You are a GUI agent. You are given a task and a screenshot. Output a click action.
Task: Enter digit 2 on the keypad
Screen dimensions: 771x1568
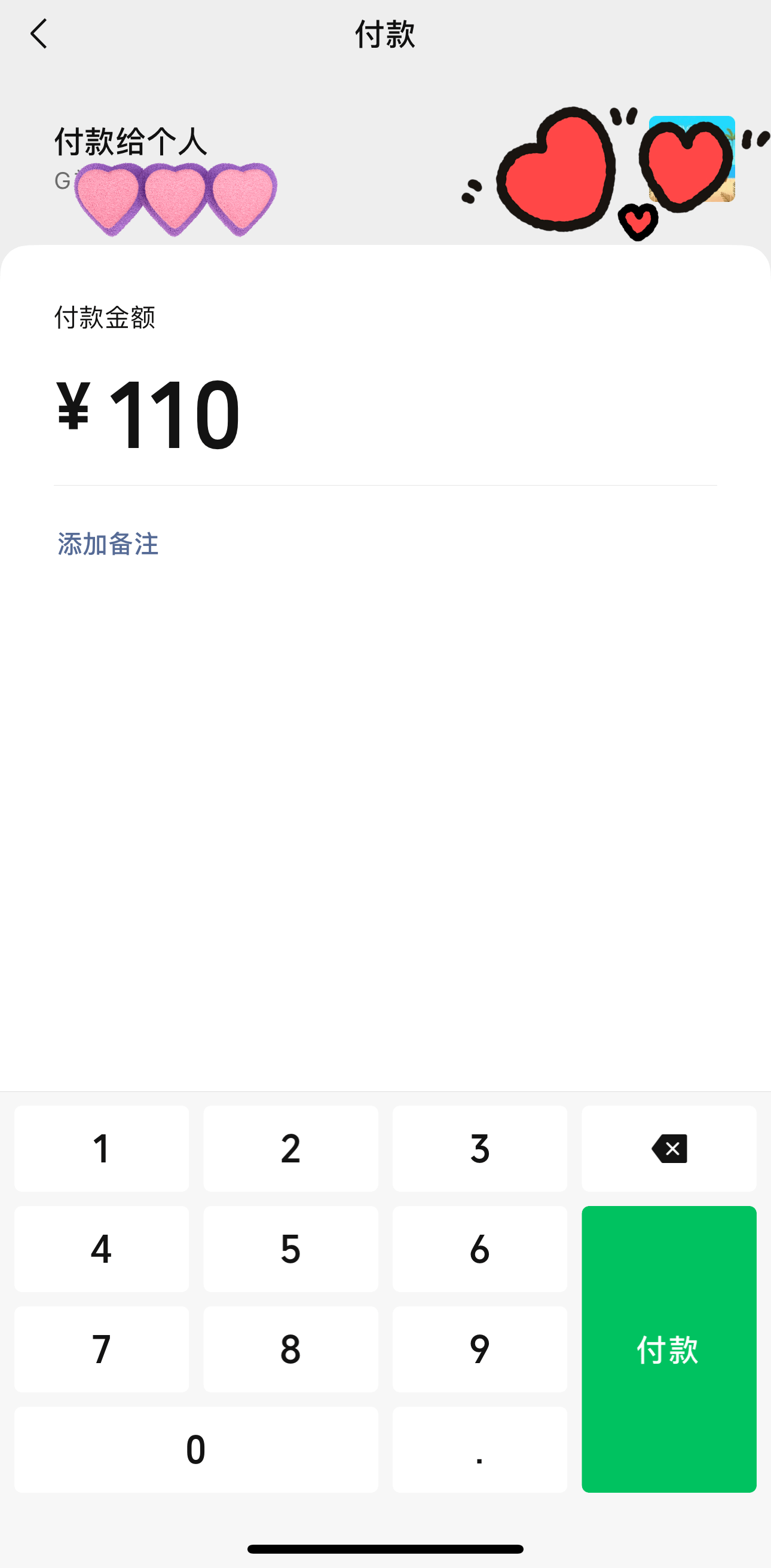pos(290,1149)
